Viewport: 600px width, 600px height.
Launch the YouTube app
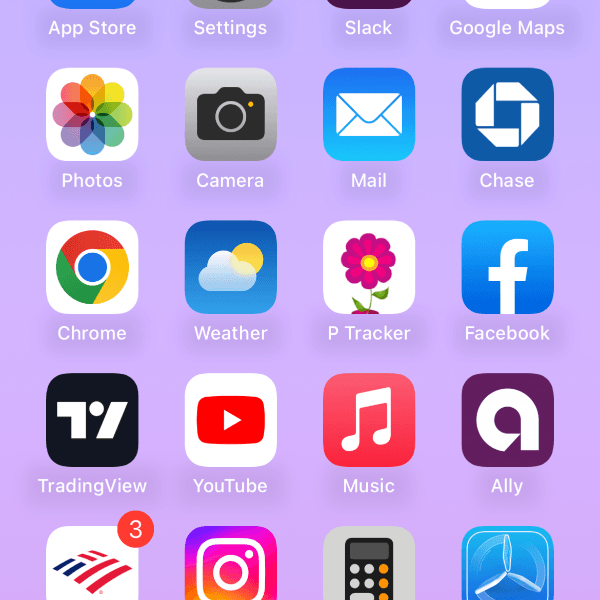[x=231, y=420]
